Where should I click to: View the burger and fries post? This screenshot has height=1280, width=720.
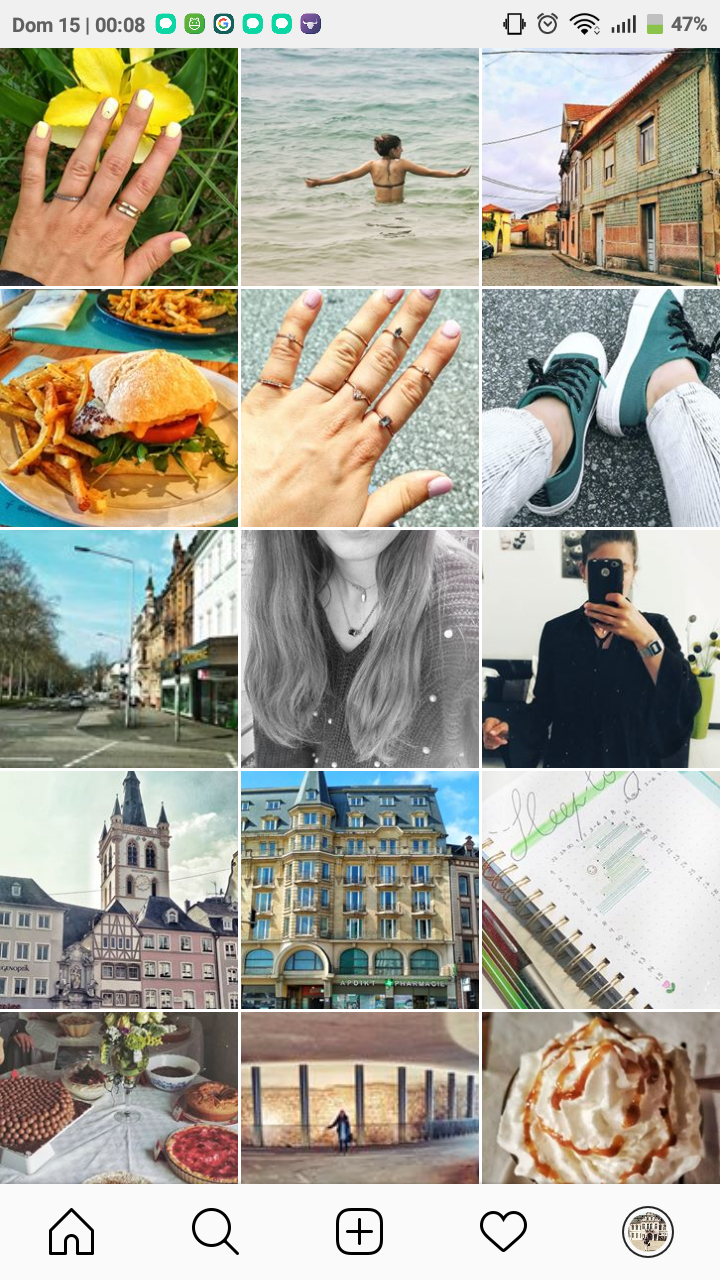pos(119,408)
